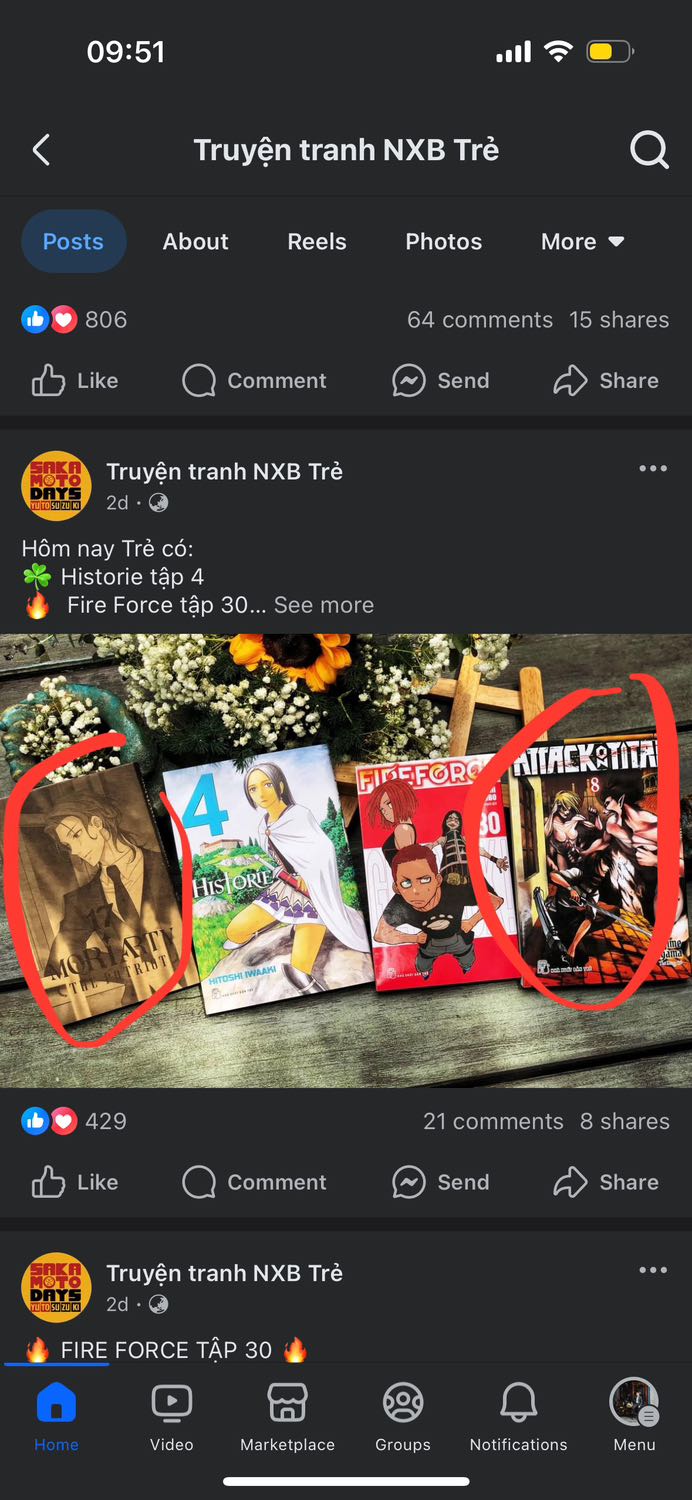Image resolution: width=692 pixels, height=1500 pixels.
Task: Send the Historie tập 4 post via Messenger
Action: coord(441,1182)
